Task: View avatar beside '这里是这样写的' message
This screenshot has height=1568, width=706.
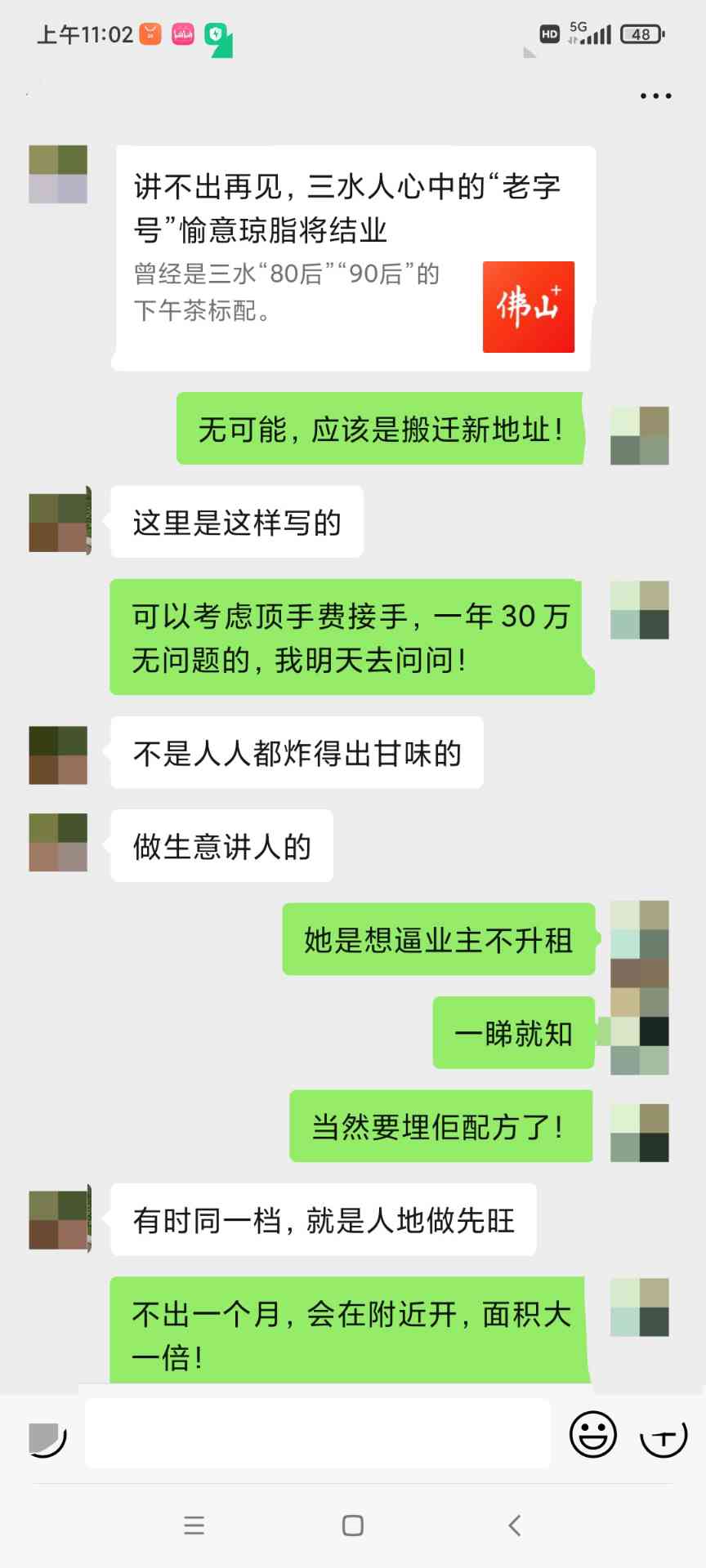Action: [59, 522]
